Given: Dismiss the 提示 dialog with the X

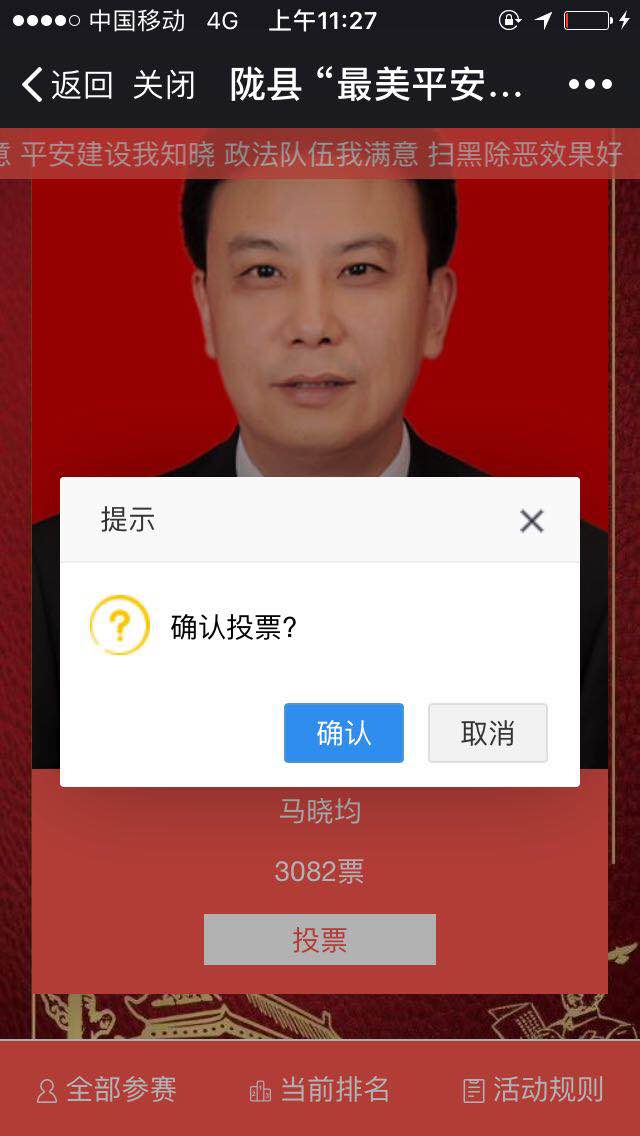Looking at the screenshot, I should pos(532,520).
